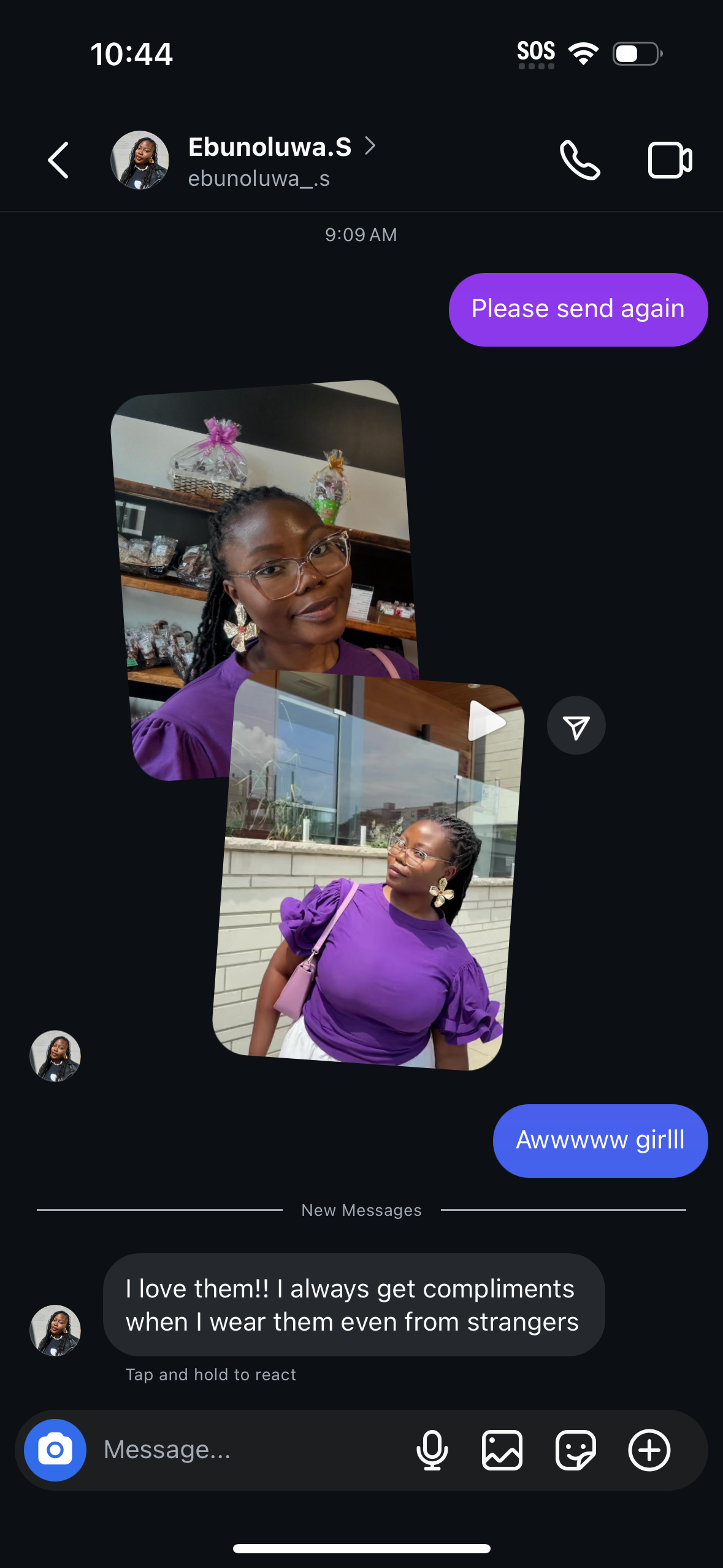Forward the shared media using the share icon
The width and height of the screenshot is (723, 1568).
(576, 726)
